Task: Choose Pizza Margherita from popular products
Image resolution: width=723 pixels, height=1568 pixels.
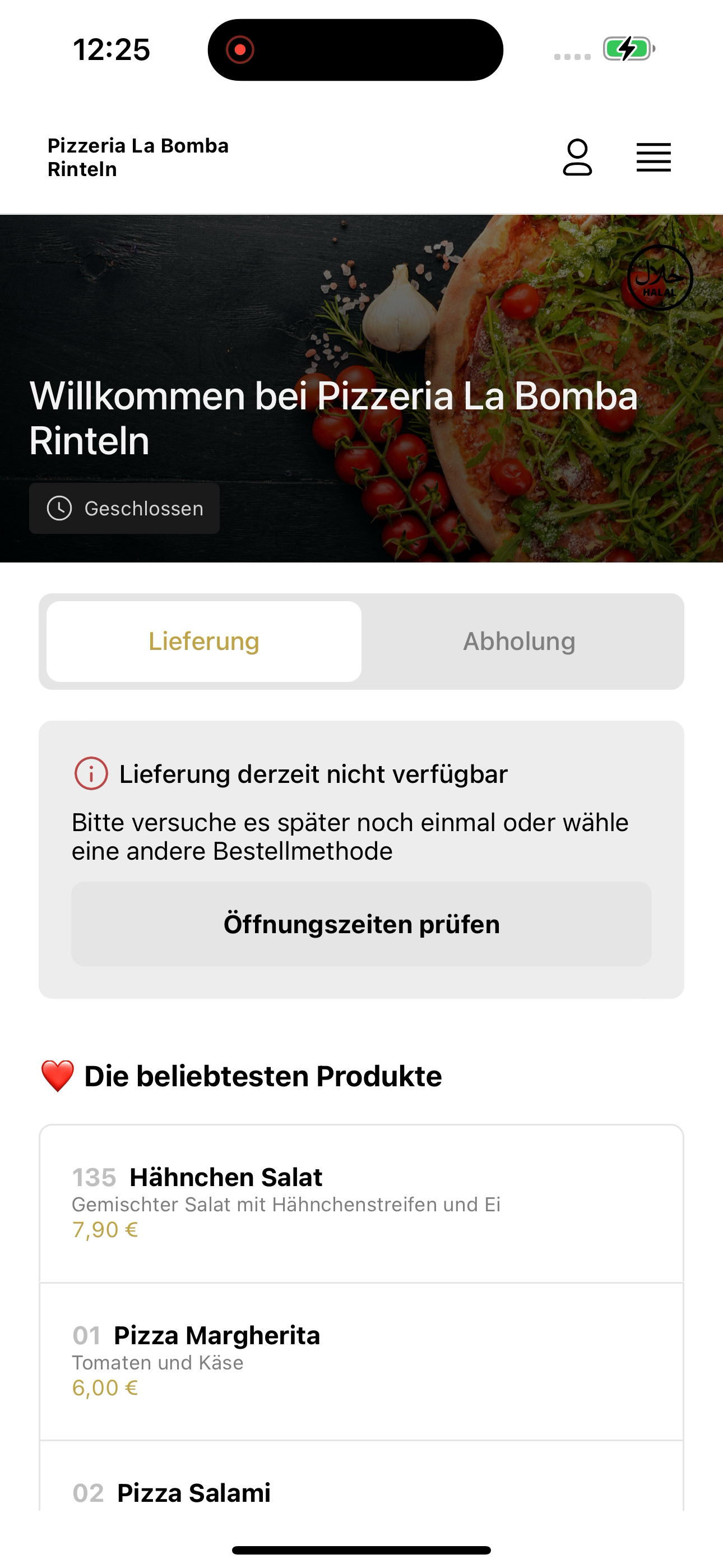Action: (x=361, y=1362)
